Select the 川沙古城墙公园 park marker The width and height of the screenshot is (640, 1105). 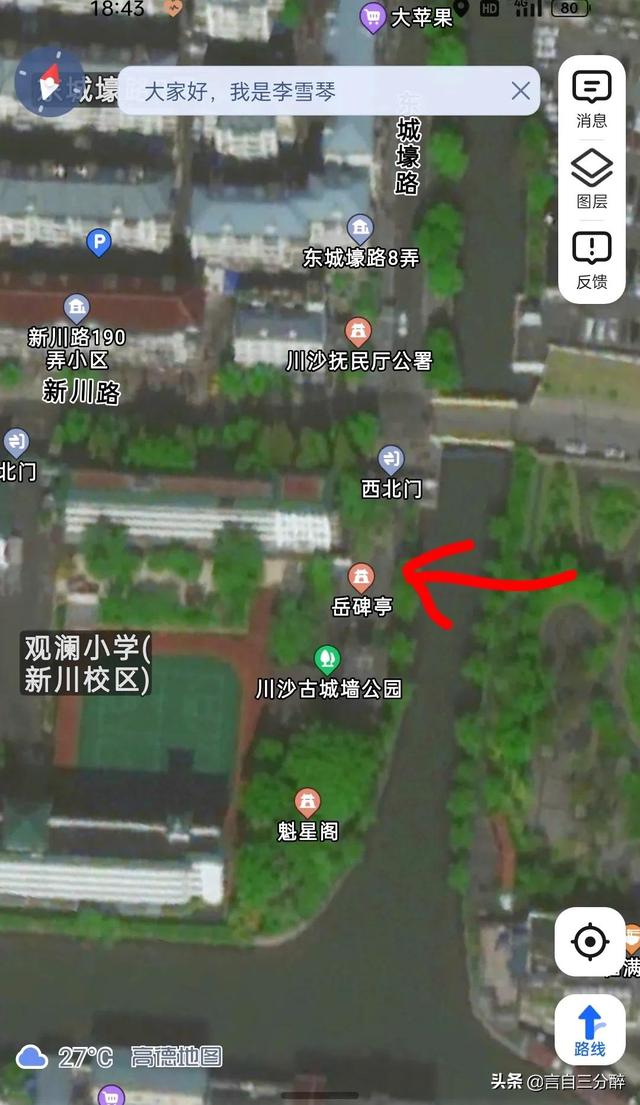(x=326, y=659)
